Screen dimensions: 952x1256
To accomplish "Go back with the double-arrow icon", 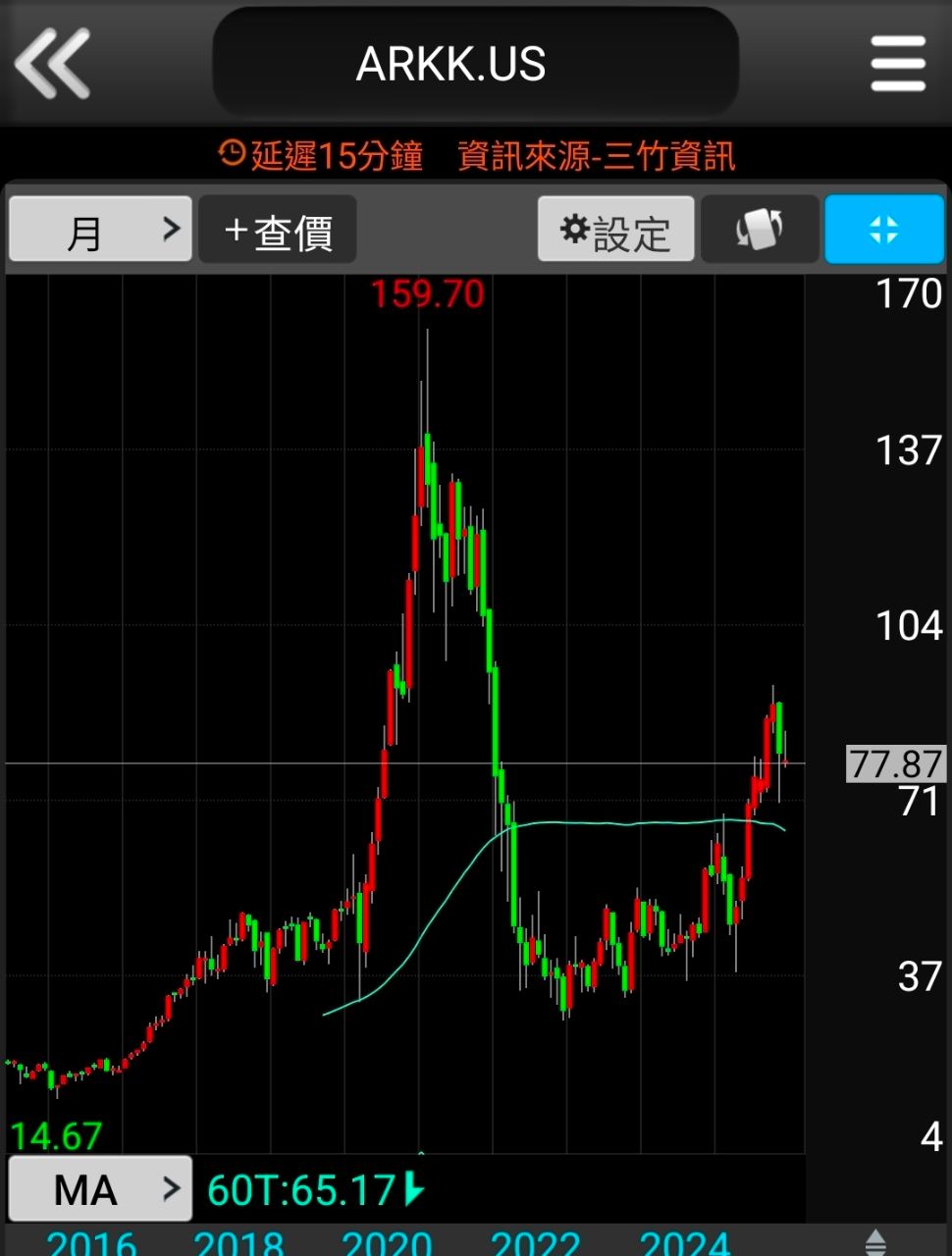I will [53, 64].
